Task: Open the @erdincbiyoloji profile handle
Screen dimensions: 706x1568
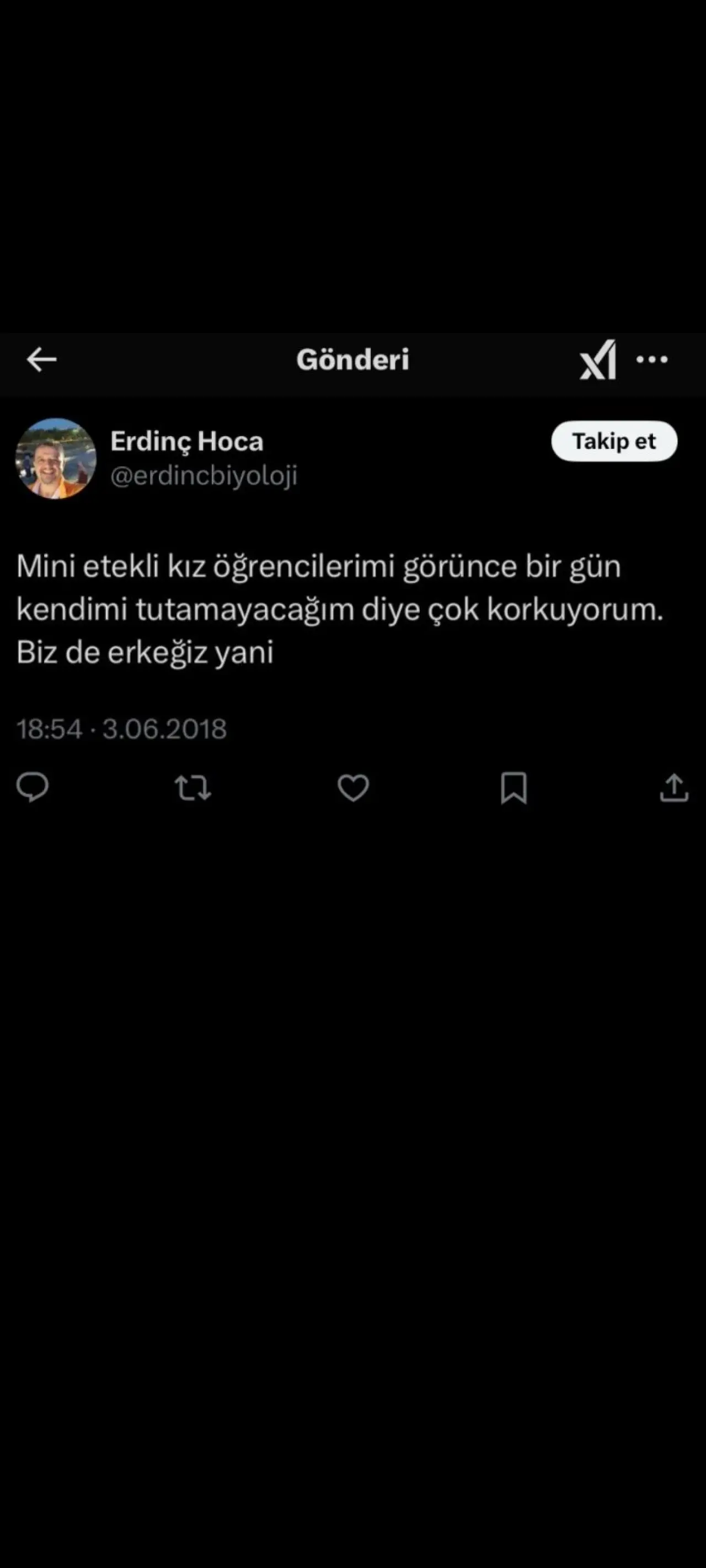Action: pyautogui.click(x=204, y=475)
